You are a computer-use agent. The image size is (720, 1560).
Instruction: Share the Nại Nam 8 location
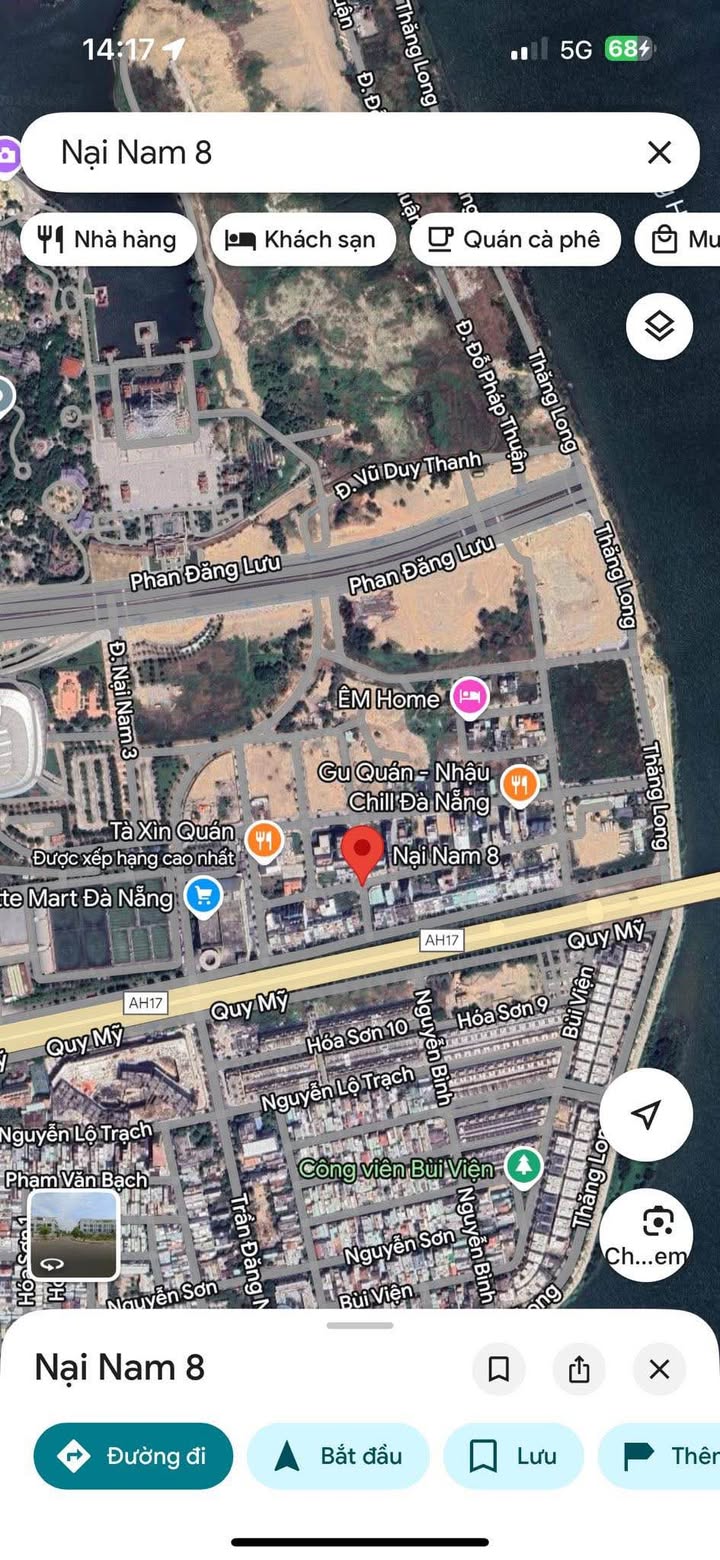pos(579,1369)
